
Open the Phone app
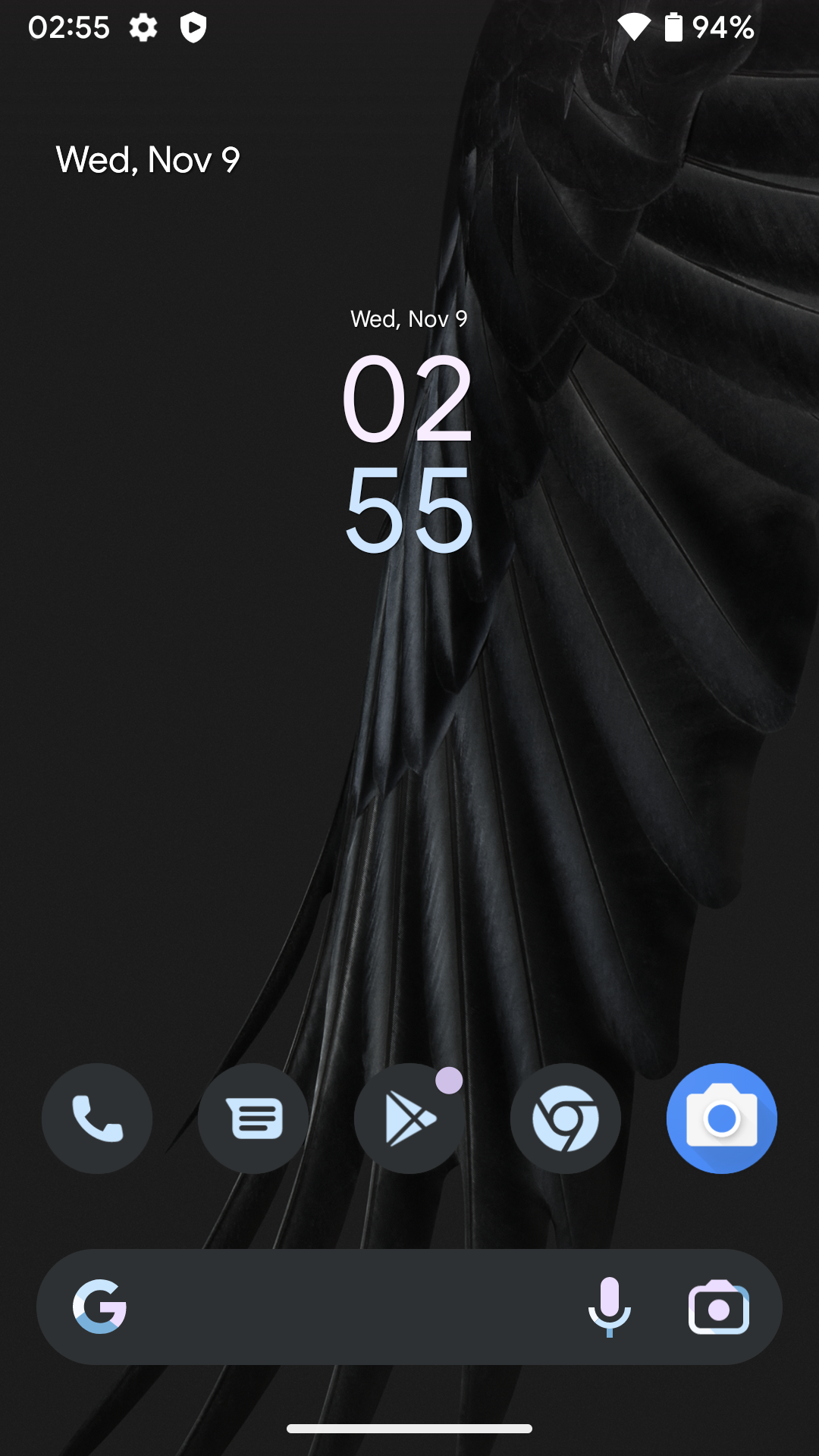(97, 1119)
